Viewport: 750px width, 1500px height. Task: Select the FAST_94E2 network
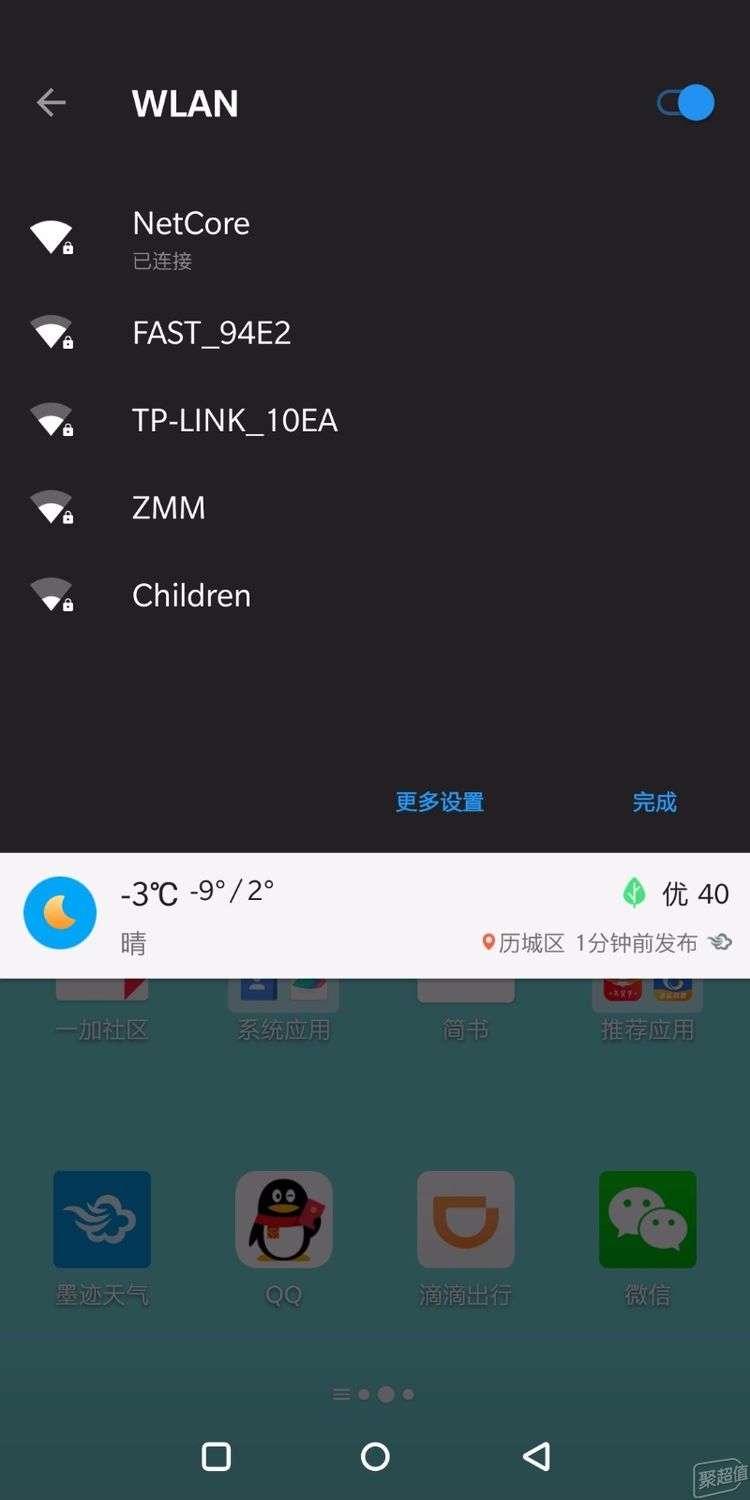click(211, 333)
